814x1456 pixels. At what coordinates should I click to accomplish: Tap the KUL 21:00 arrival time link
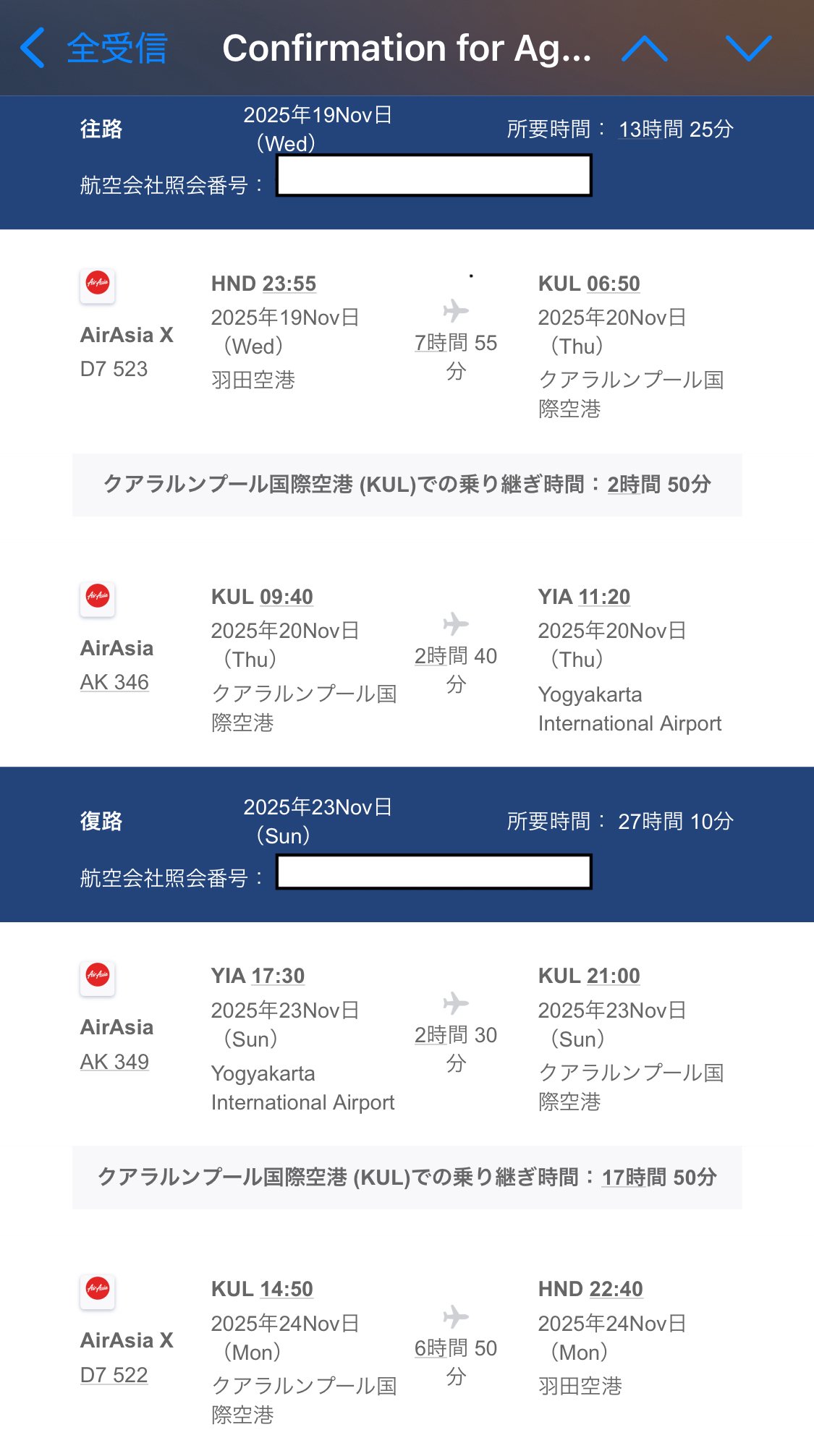(613, 976)
